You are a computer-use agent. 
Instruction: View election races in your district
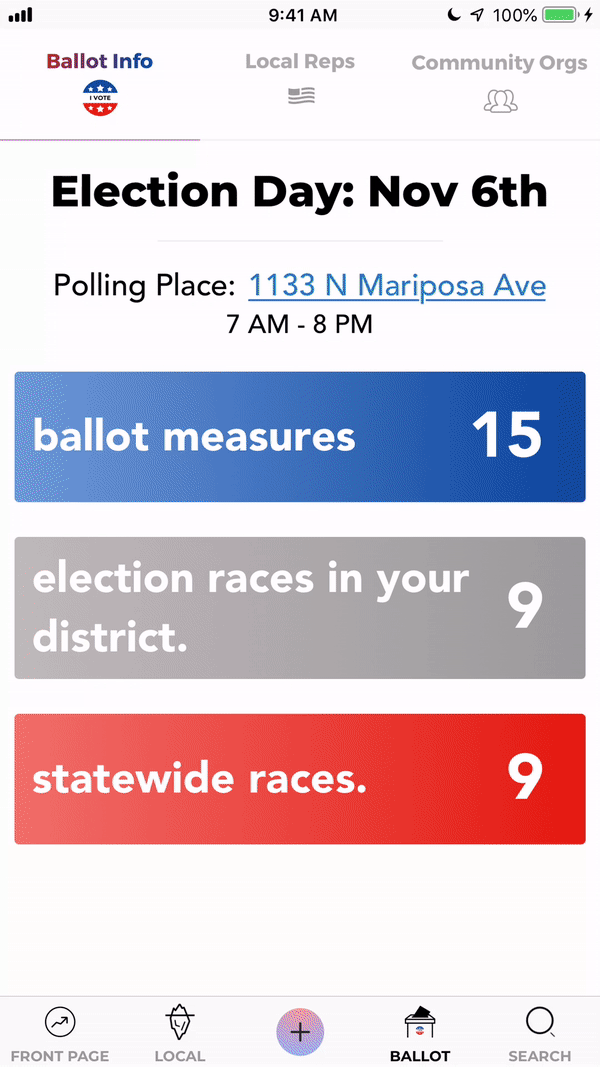point(300,608)
